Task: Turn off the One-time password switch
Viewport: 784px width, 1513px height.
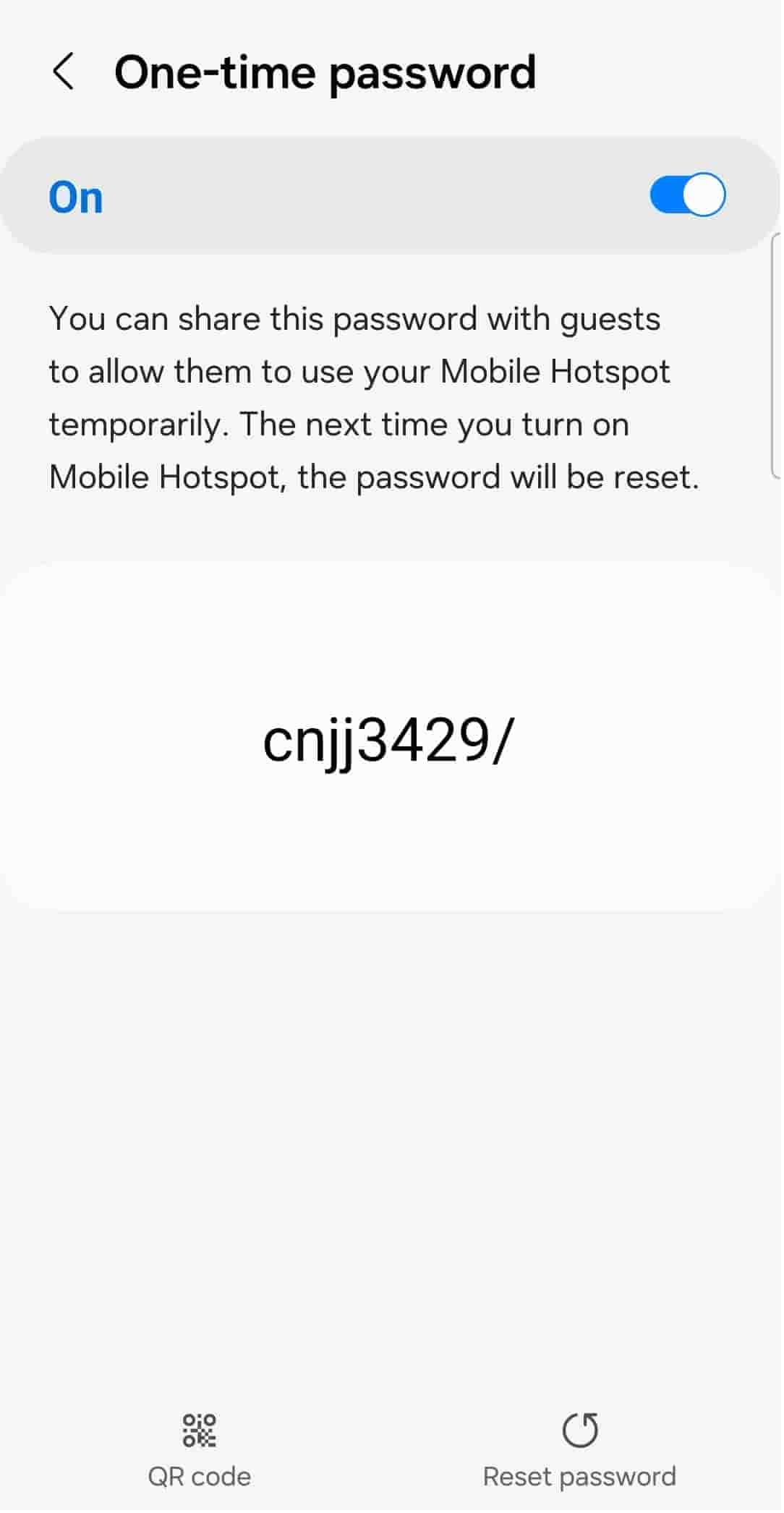Action: 688,195
